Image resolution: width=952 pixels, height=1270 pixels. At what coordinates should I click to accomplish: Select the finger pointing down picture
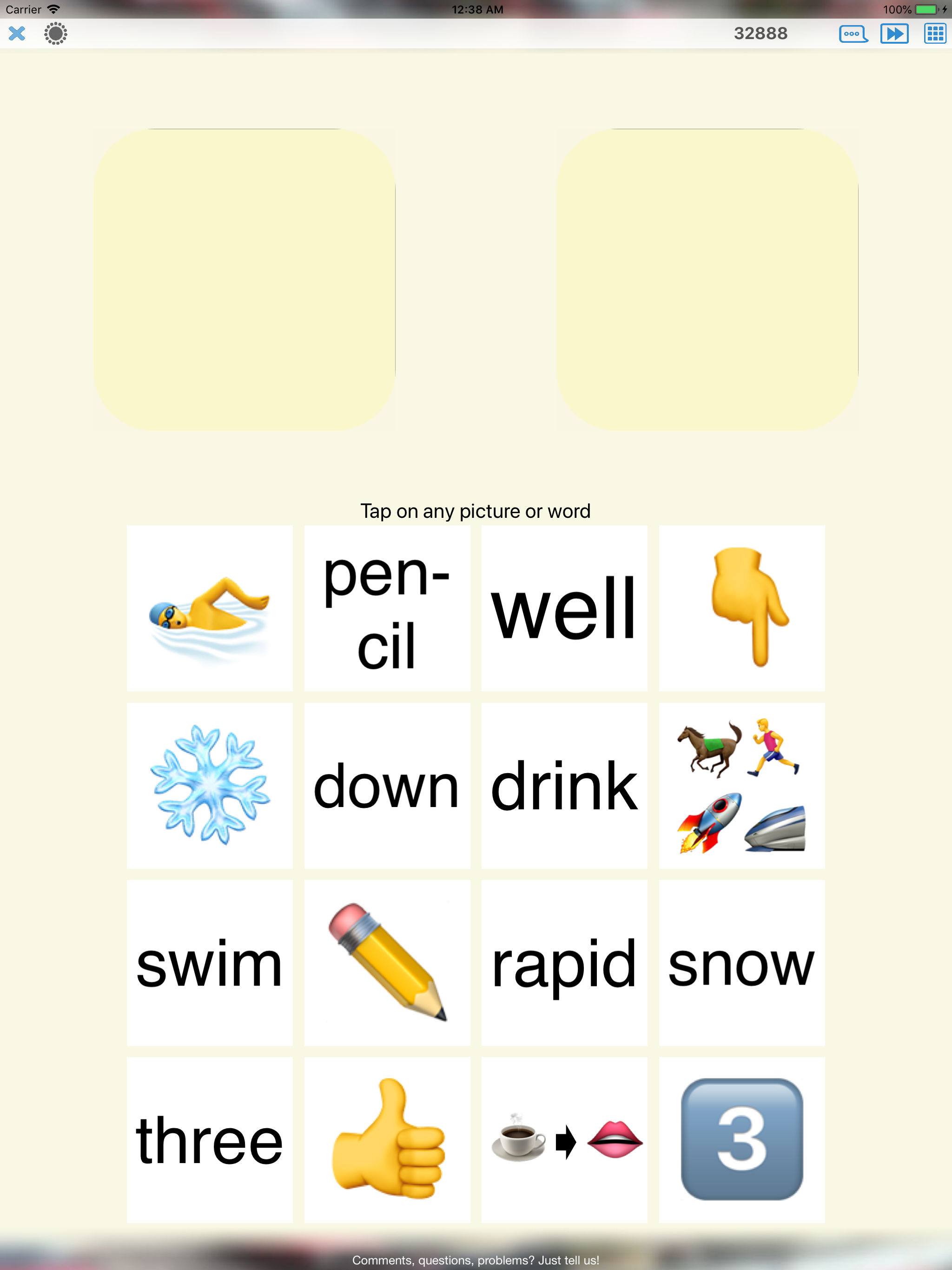[x=741, y=608]
